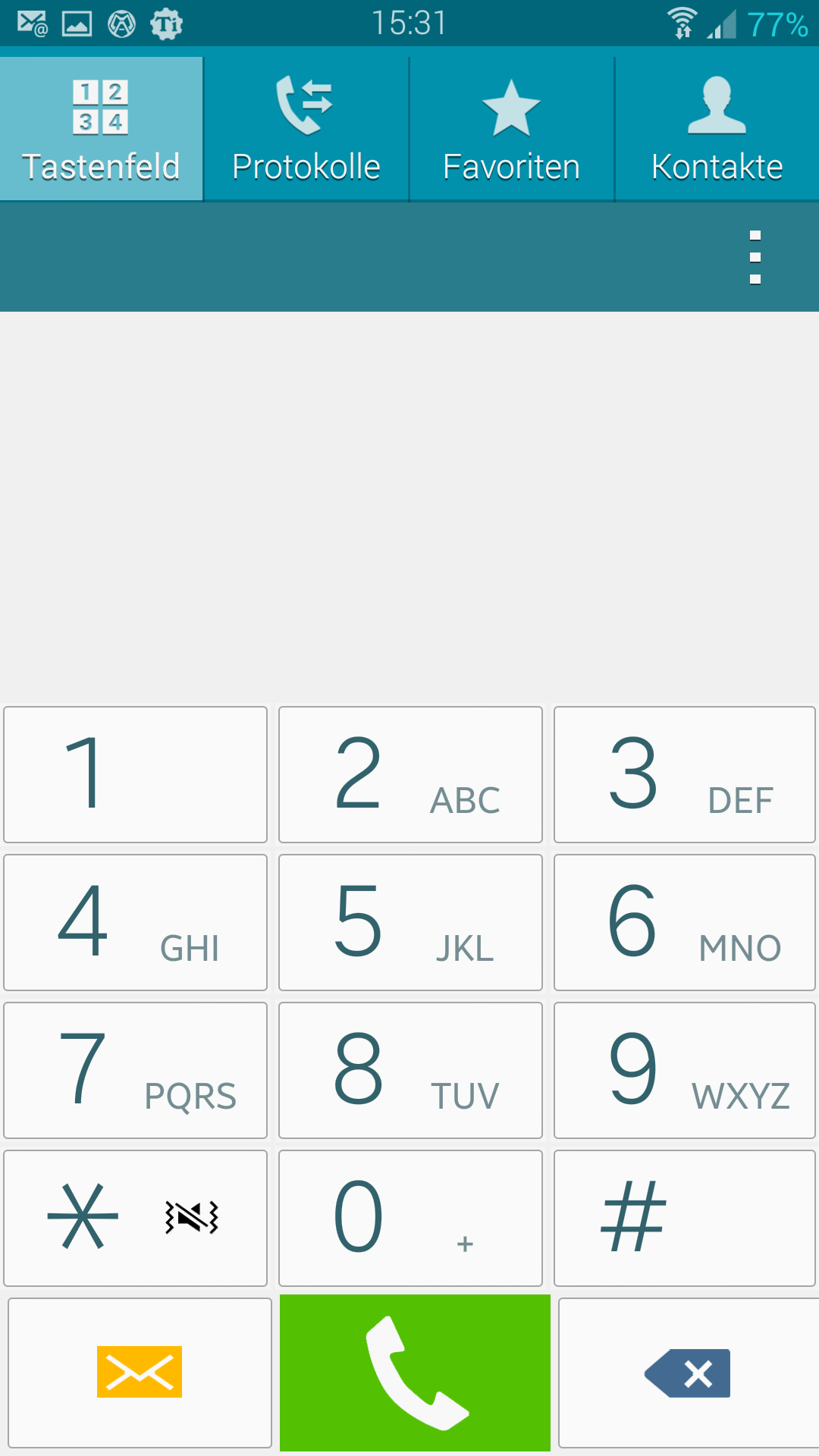
Task: Open the Favoriten tab
Action: [512, 129]
